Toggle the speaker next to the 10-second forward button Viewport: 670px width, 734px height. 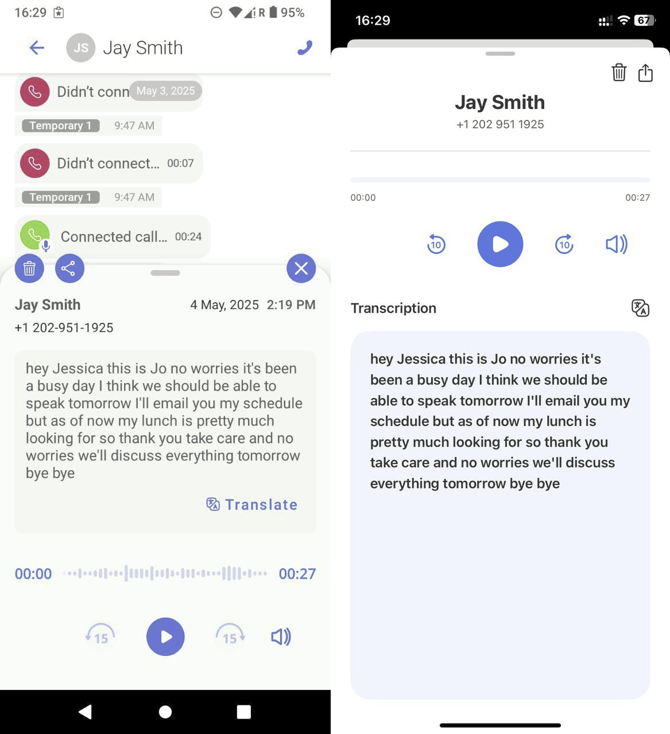click(x=617, y=244)
